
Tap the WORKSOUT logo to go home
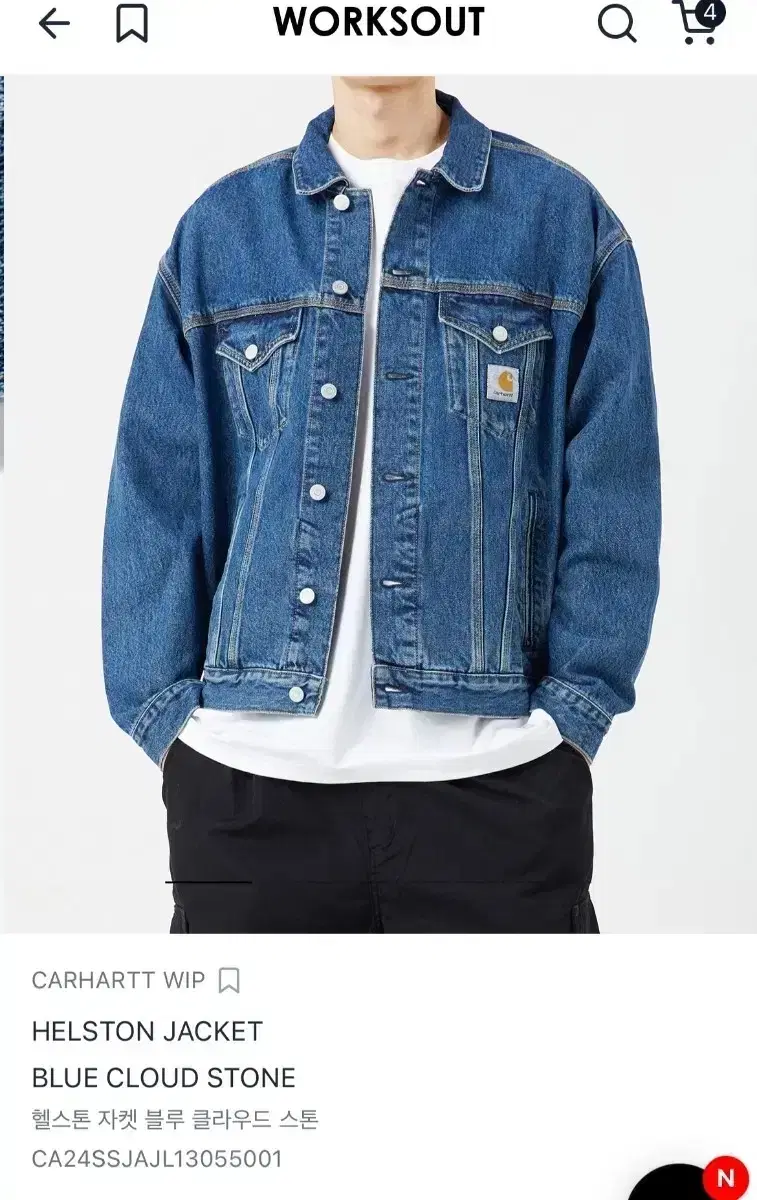[378, 22]
